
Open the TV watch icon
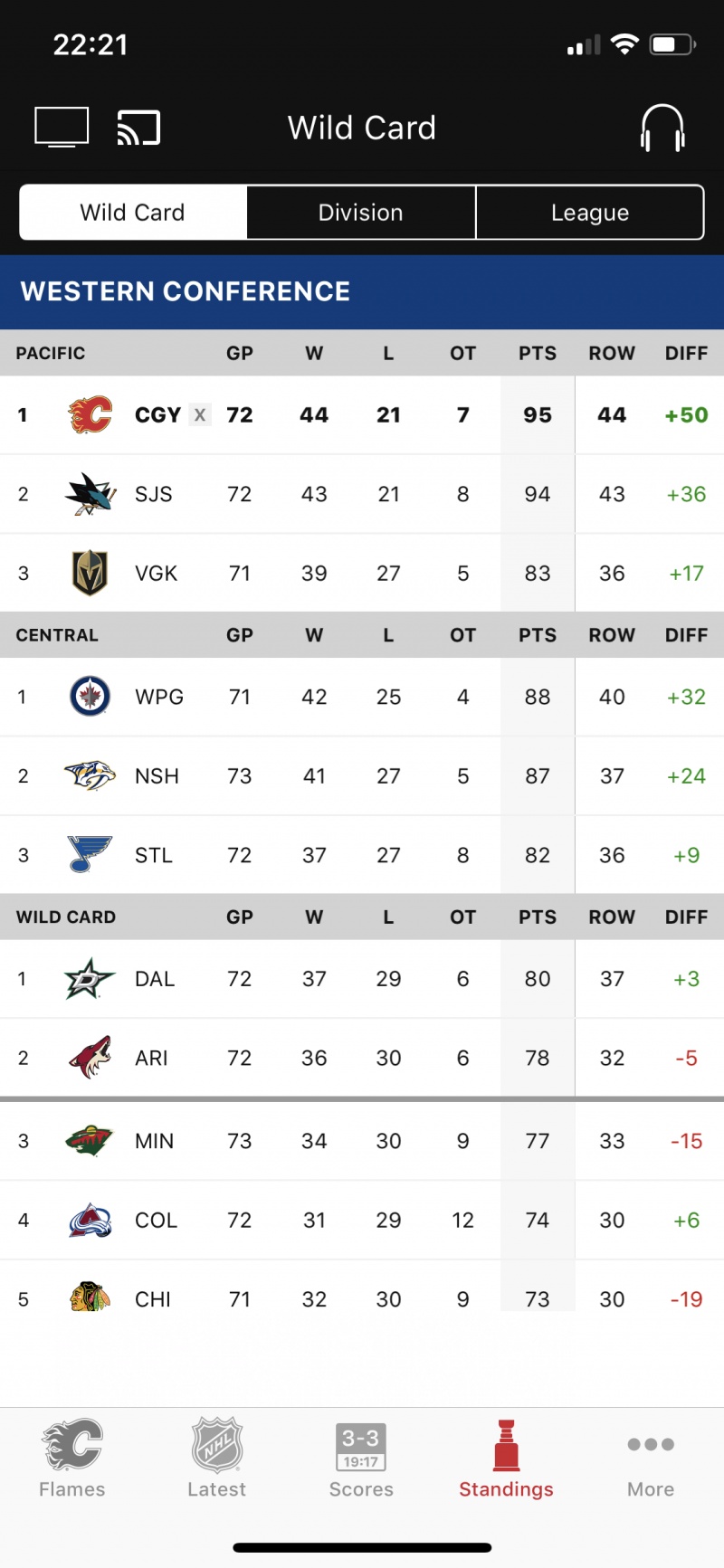(x=62, y=127)
